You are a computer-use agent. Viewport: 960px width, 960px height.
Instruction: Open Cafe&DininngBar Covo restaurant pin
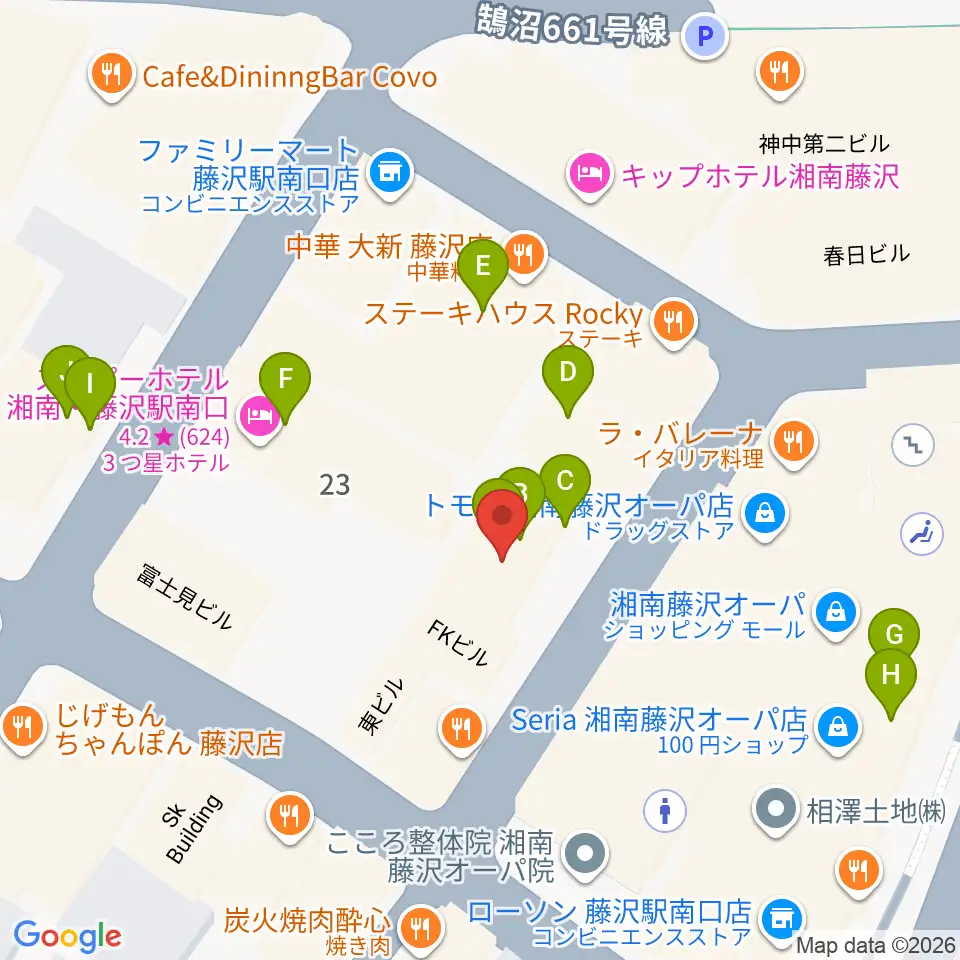[x=111, y=77]
